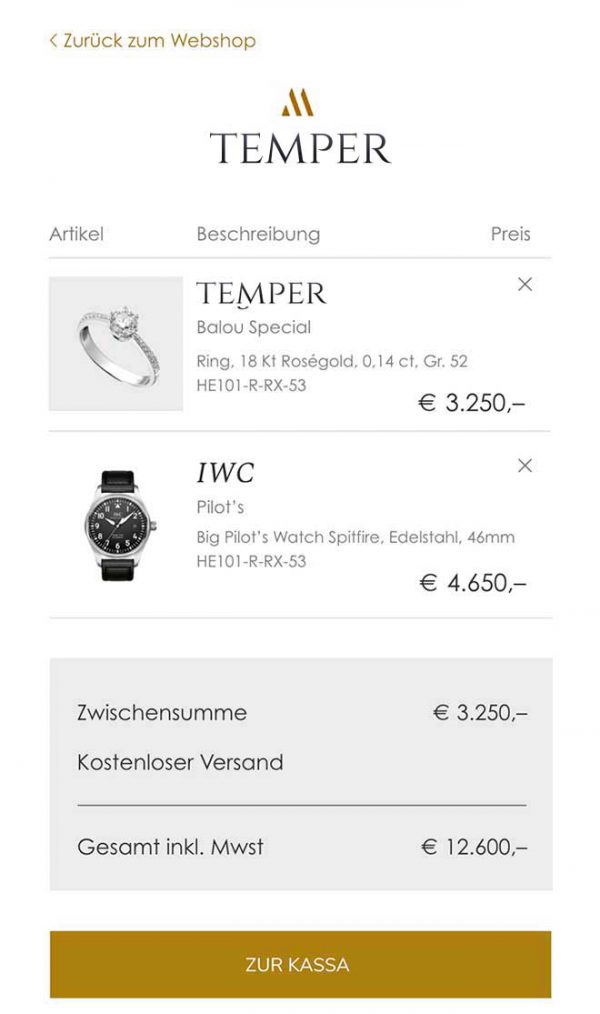Proceed with the Zur Kassa button
The image size is (600, 1014).
(x=300, y=965)
